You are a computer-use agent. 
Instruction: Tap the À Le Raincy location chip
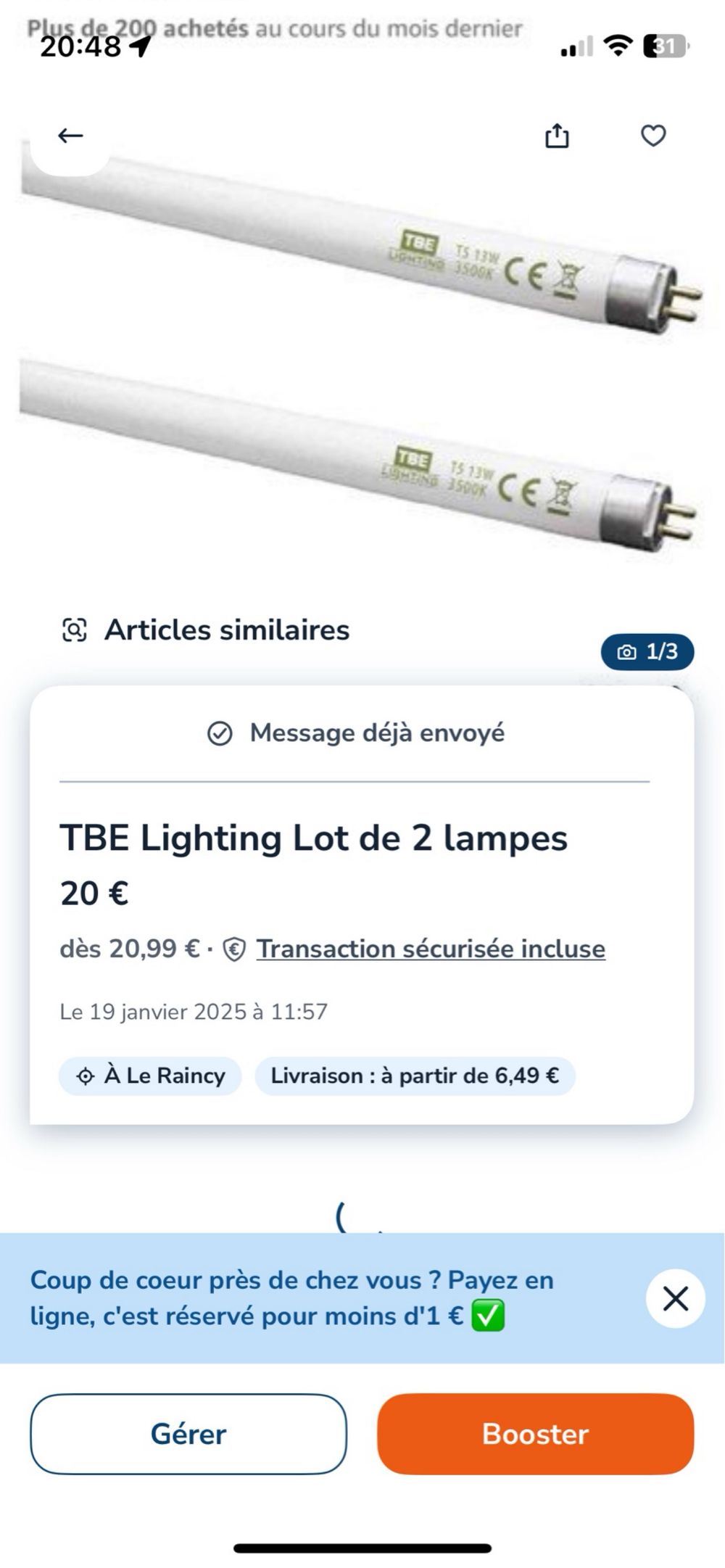(150, 1076)
